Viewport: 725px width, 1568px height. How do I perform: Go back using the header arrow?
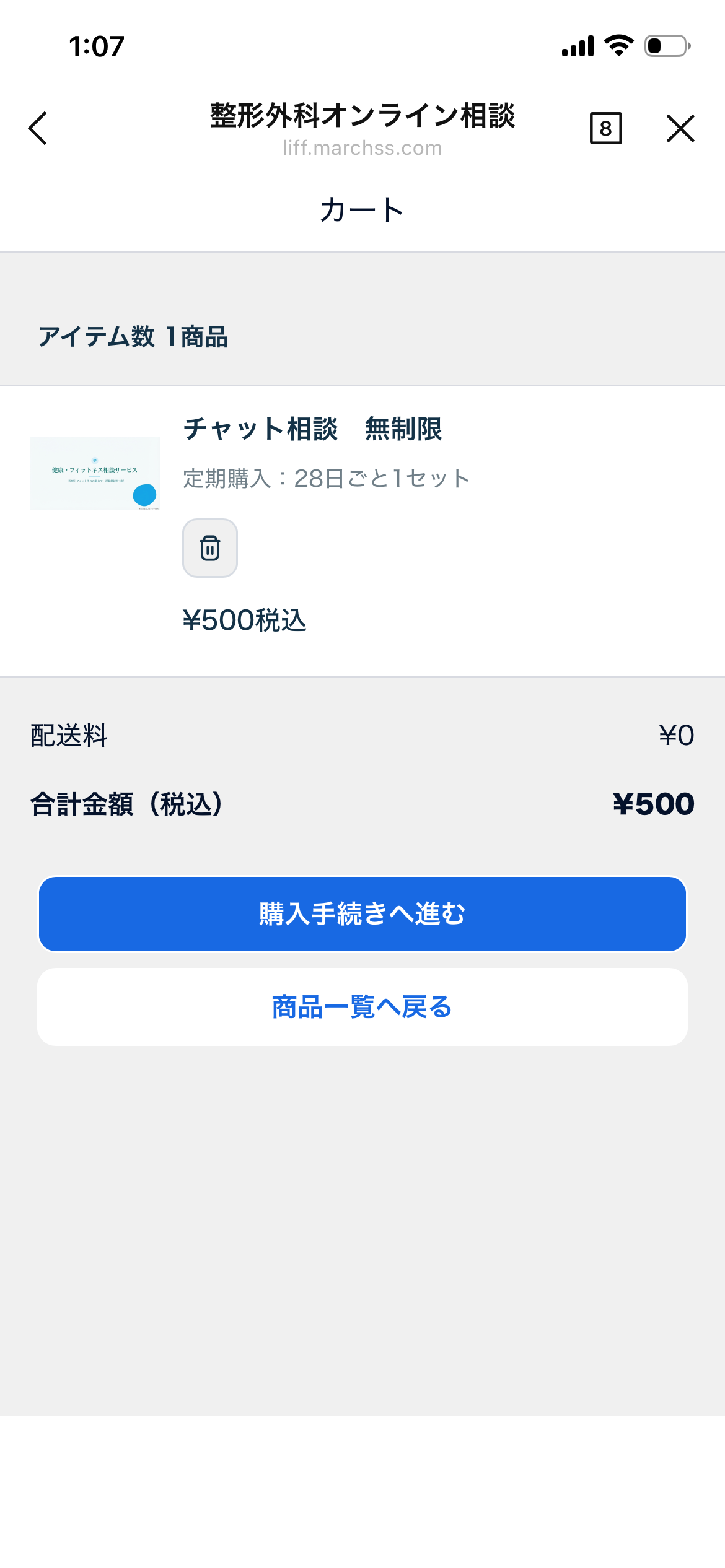pyautogui.click(x=38, y=128)
